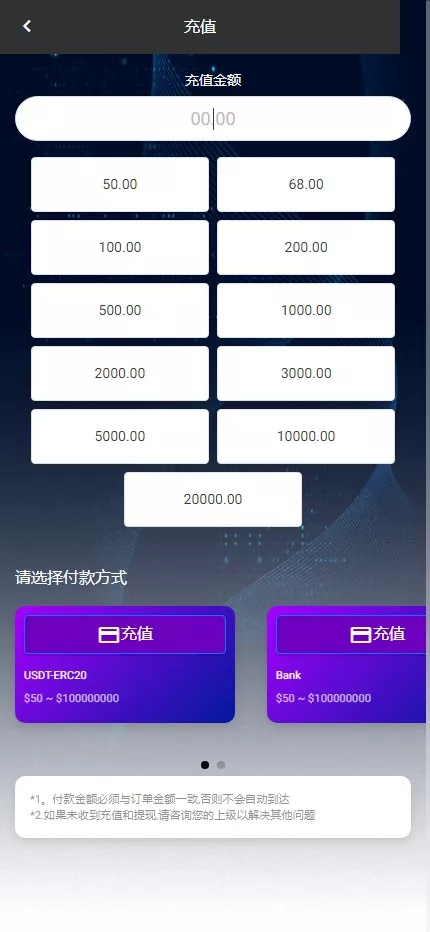Tap the 20000.00 amount option
This screenshot has height=932, width=430.
point(213,499)
